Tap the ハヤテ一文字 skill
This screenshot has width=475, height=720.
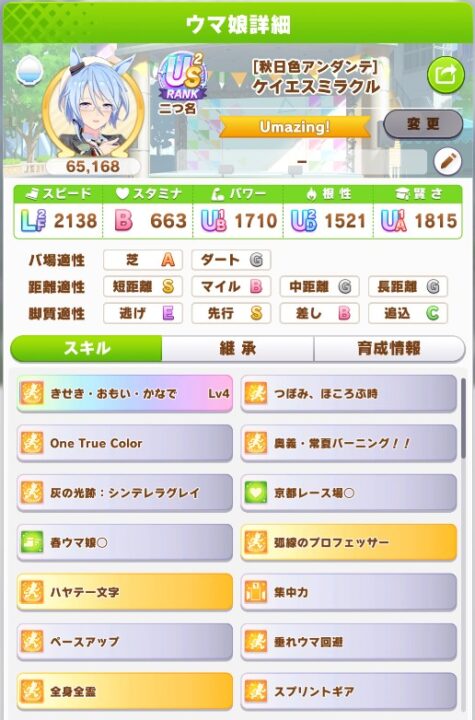[124, 592]
